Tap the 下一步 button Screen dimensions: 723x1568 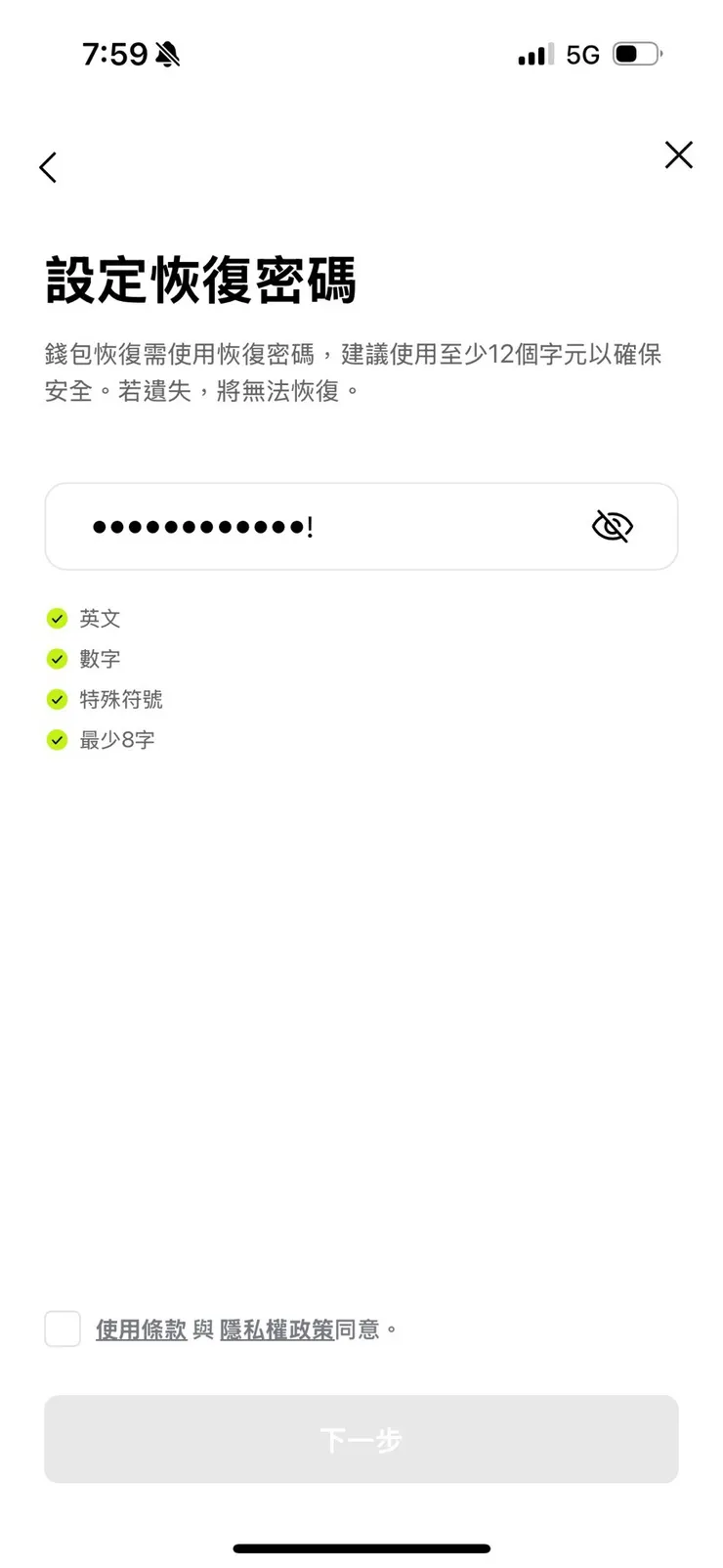(361, 1438)
